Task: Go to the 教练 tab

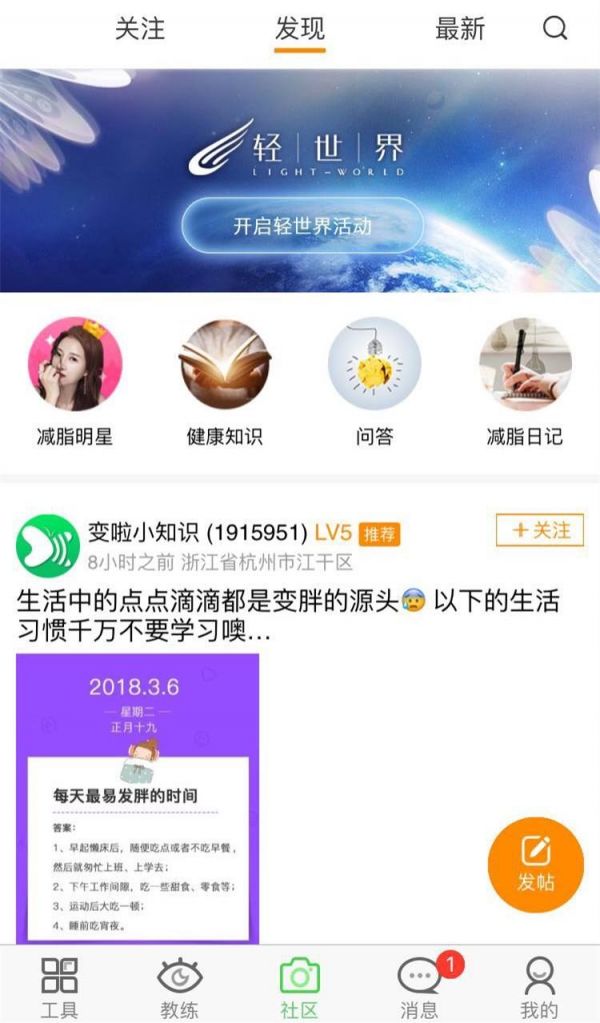Action: point(179,985)
